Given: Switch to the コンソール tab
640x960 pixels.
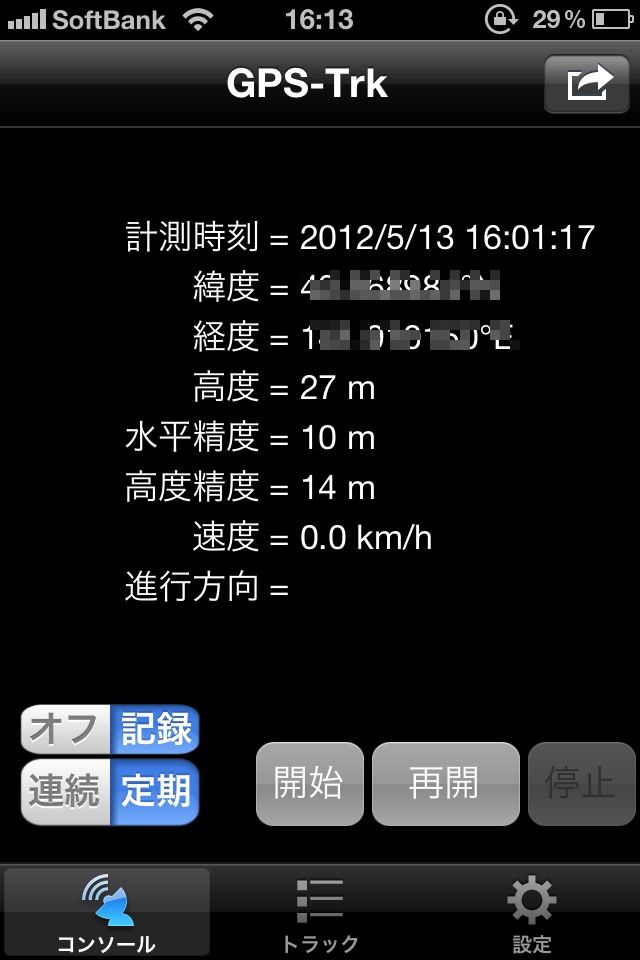Looking at the screenshot, I should [106, 912].
